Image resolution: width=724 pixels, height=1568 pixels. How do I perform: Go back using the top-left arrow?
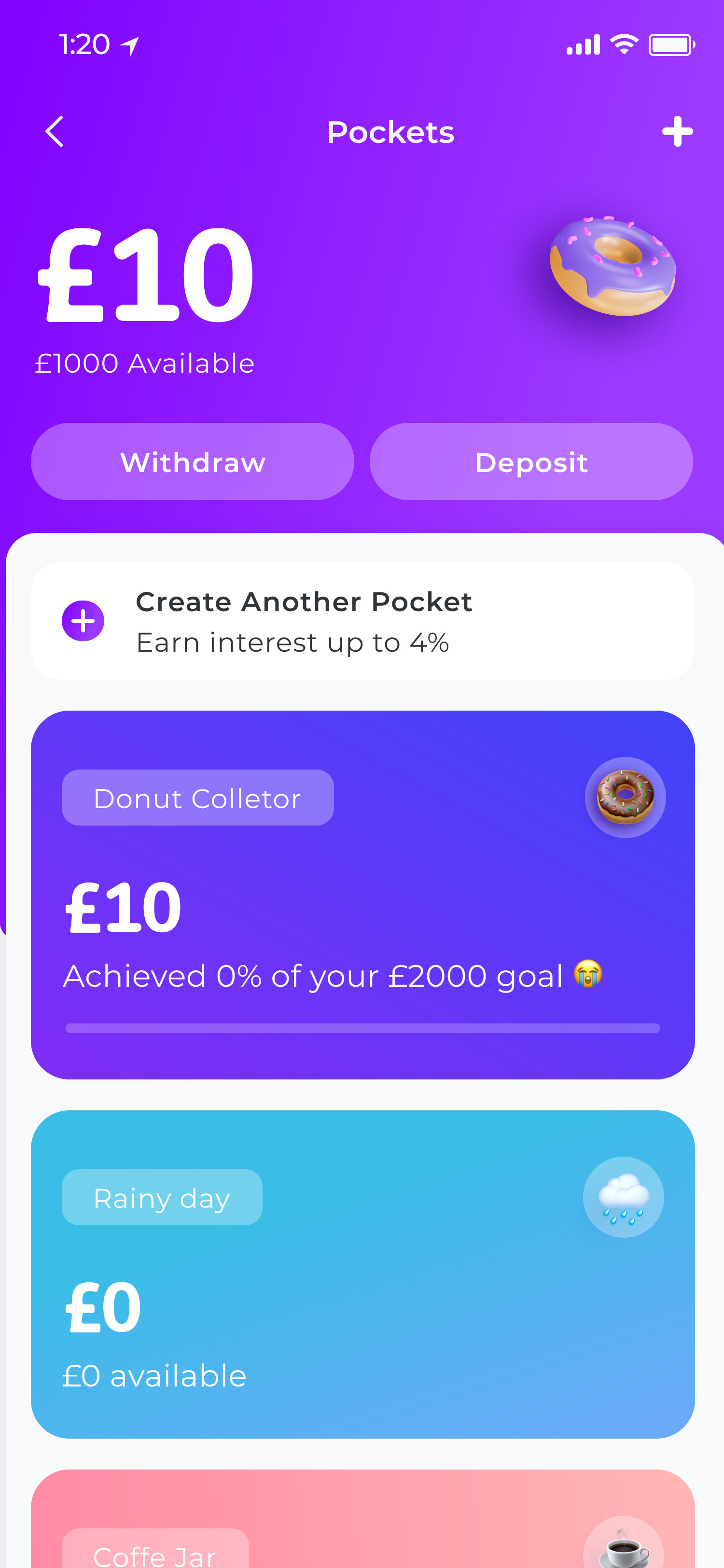pyautogui.click(x=55, y=131)
